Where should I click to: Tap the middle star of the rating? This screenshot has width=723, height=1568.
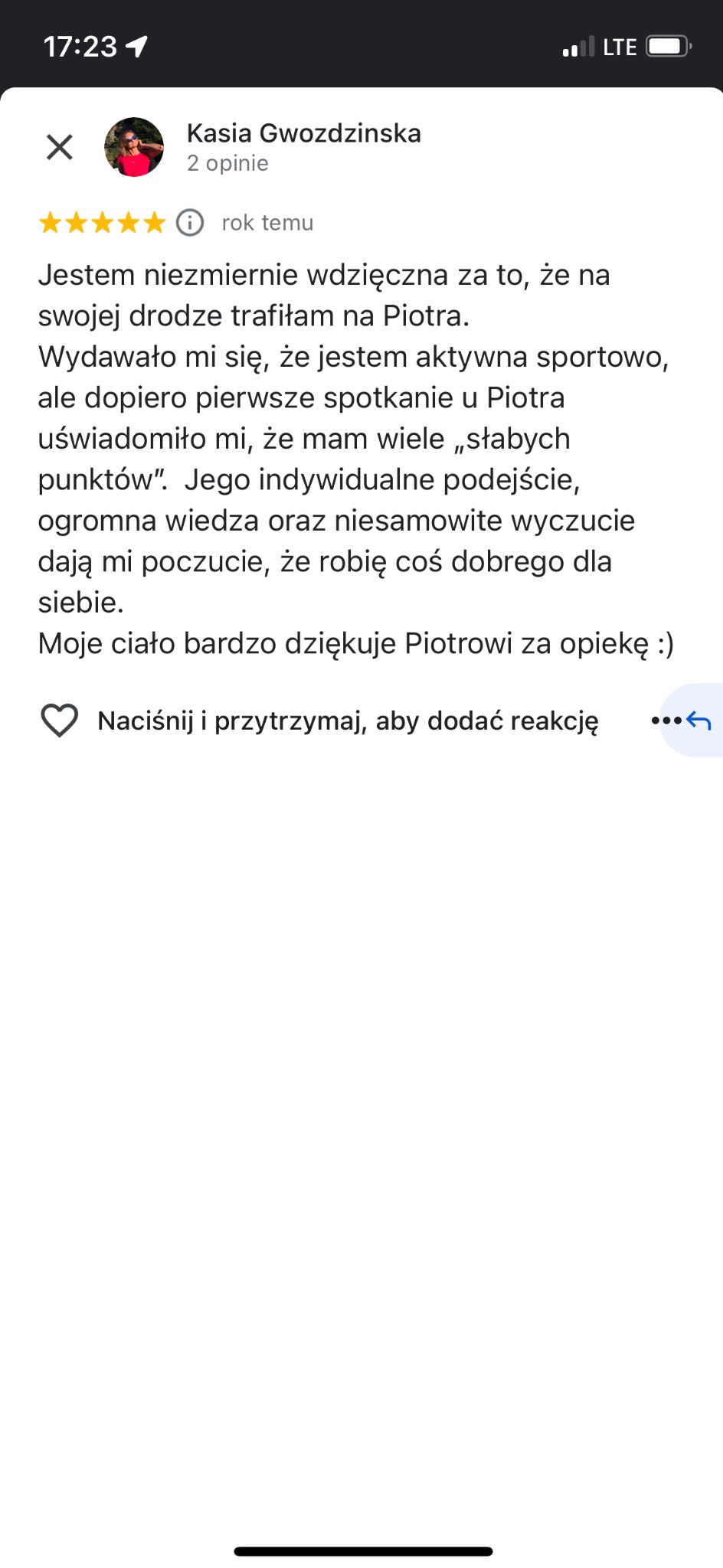(x=101, y=222)
